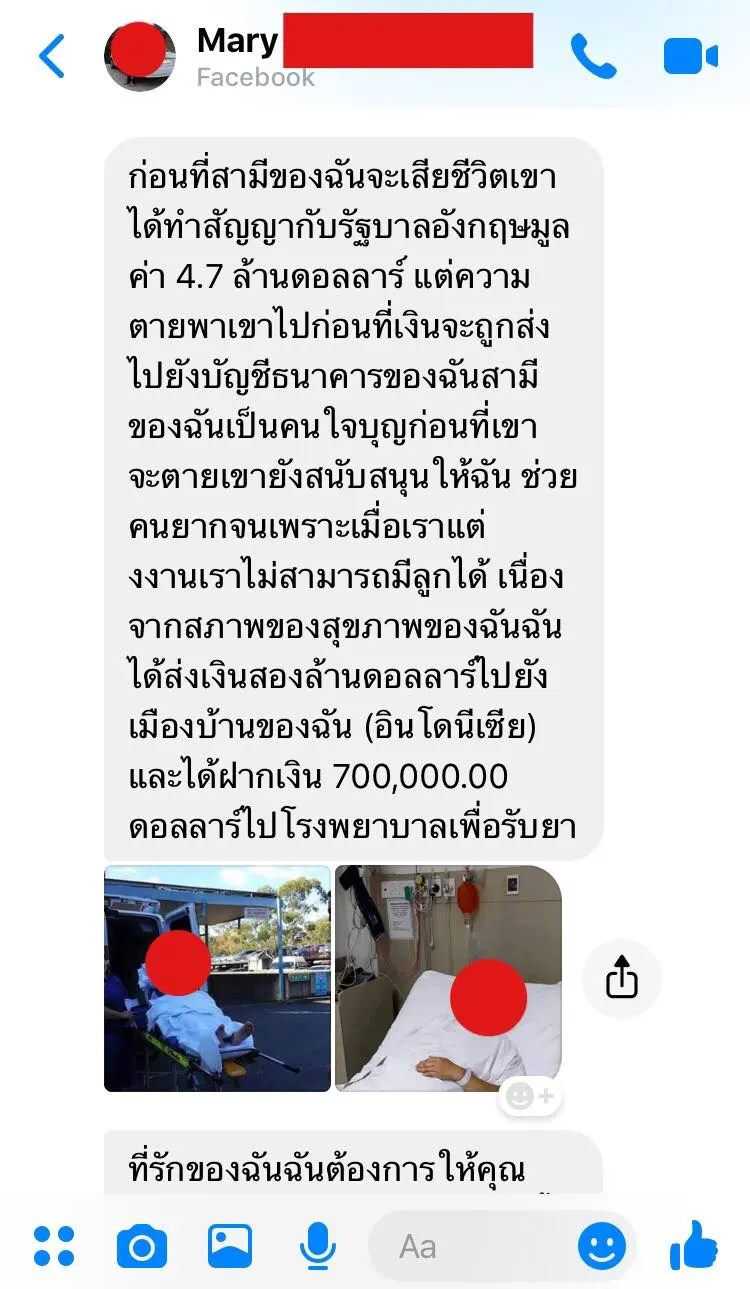The width and height of the screenshot is (750, 1289).
Task: Open the ambulance stretcher photo
Action: pyautogui.click(x=217, y=978)
